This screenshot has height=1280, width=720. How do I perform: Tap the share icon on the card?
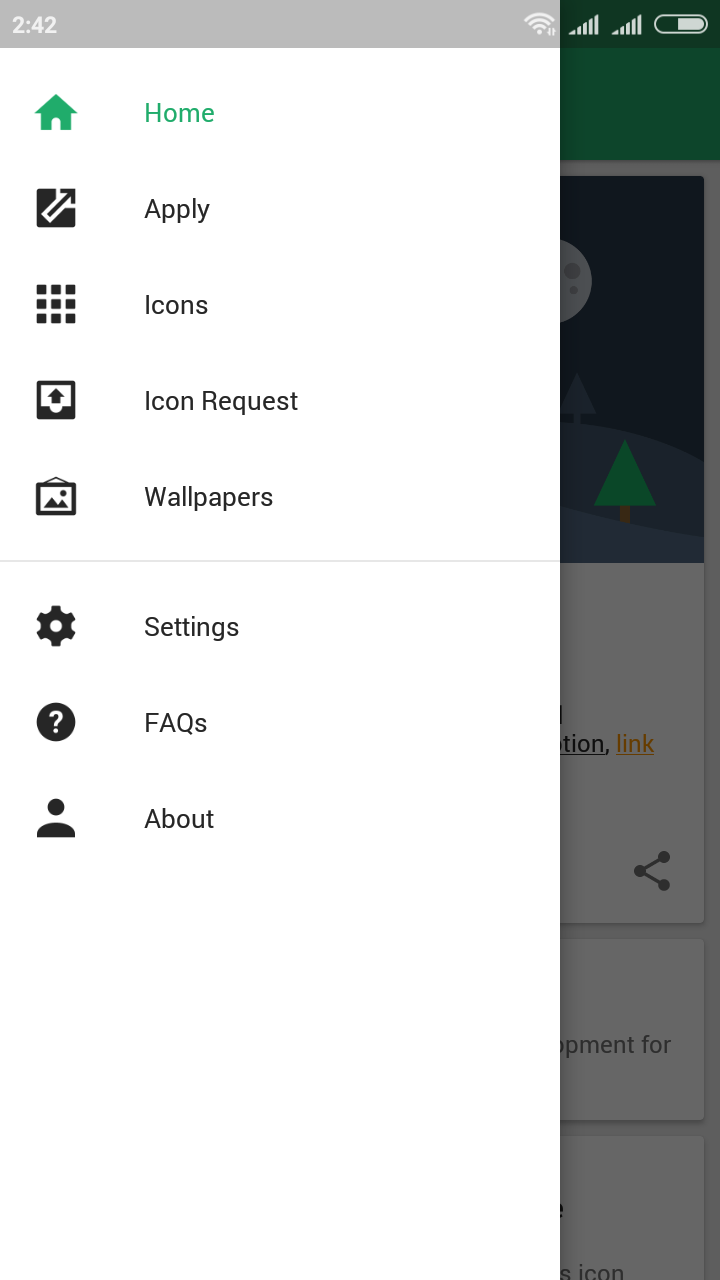tap(652, 871)
